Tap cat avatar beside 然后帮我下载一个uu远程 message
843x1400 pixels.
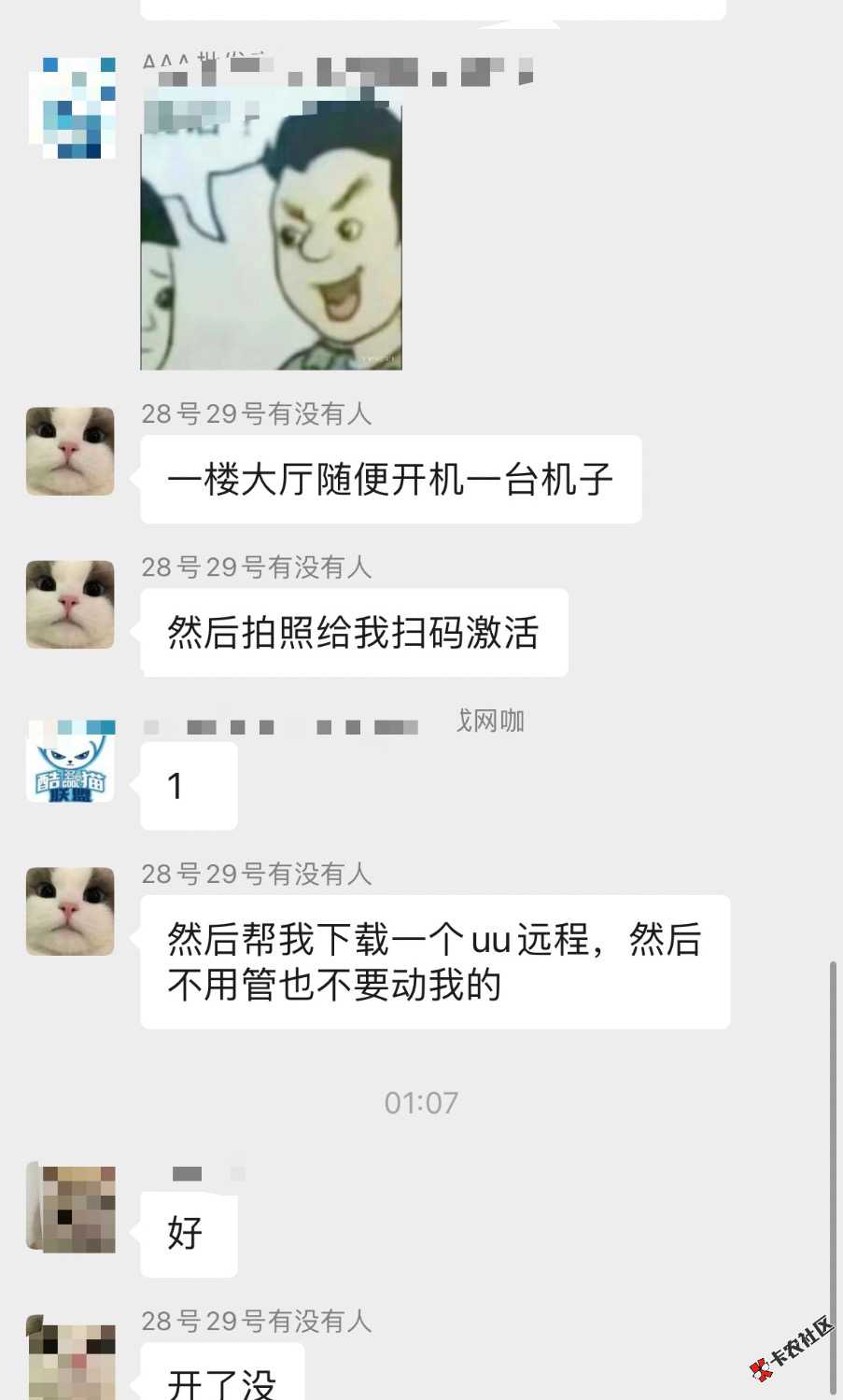[70, 911]
